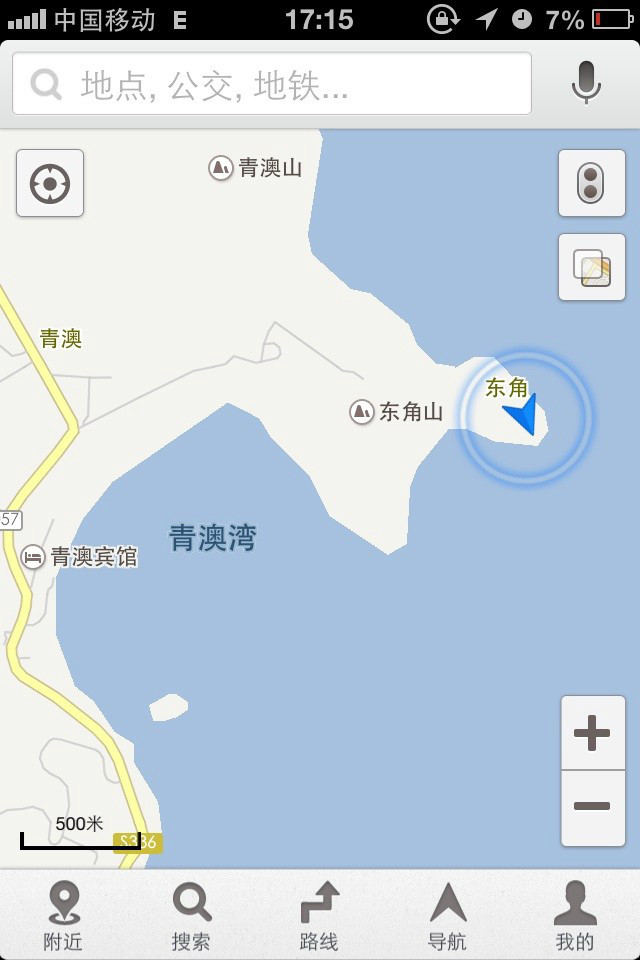The height and width of the screenshot is (960, 640).
Task: Go to the 路线 routes tab
Action: tap(319, 916)
